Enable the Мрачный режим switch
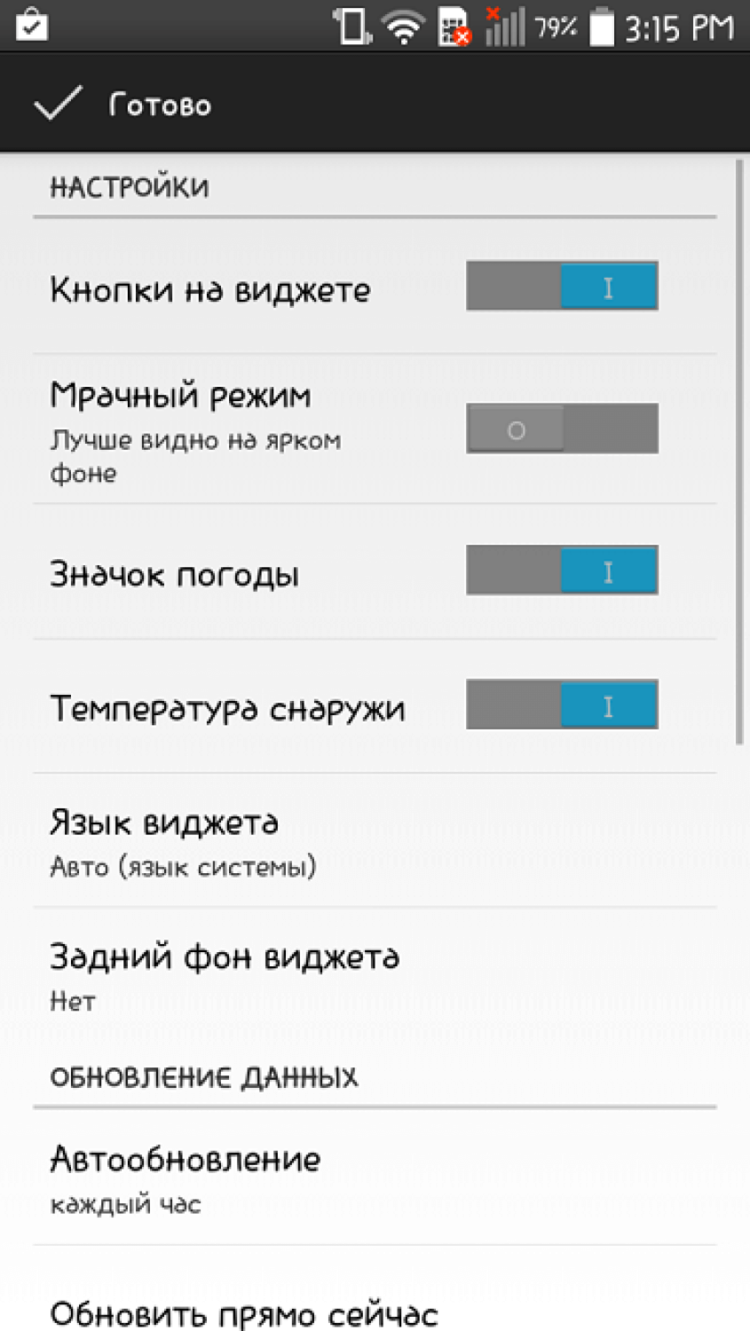The height and width of the screenshot is (1331, 750). [562, 428]
